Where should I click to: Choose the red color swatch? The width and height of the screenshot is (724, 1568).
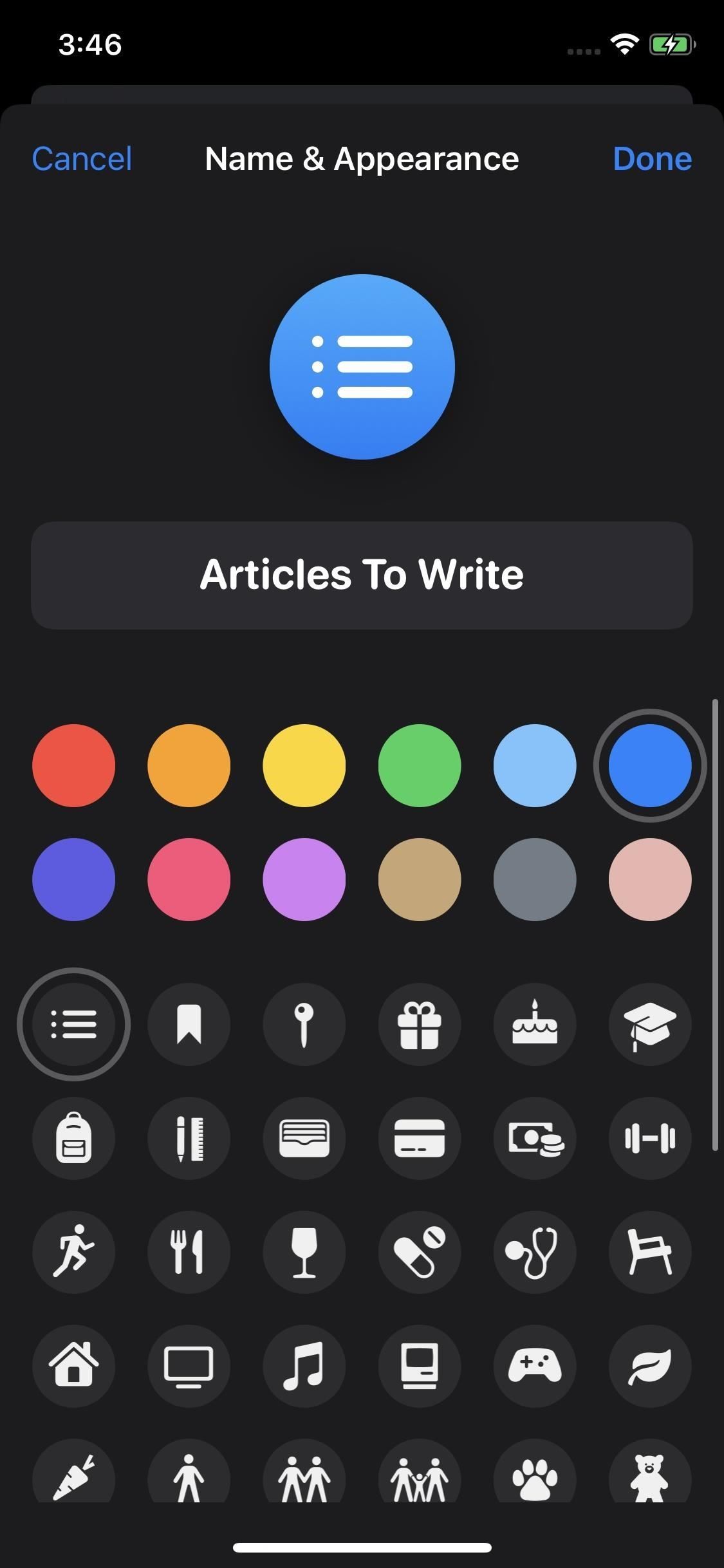click(x=73, y=765)
